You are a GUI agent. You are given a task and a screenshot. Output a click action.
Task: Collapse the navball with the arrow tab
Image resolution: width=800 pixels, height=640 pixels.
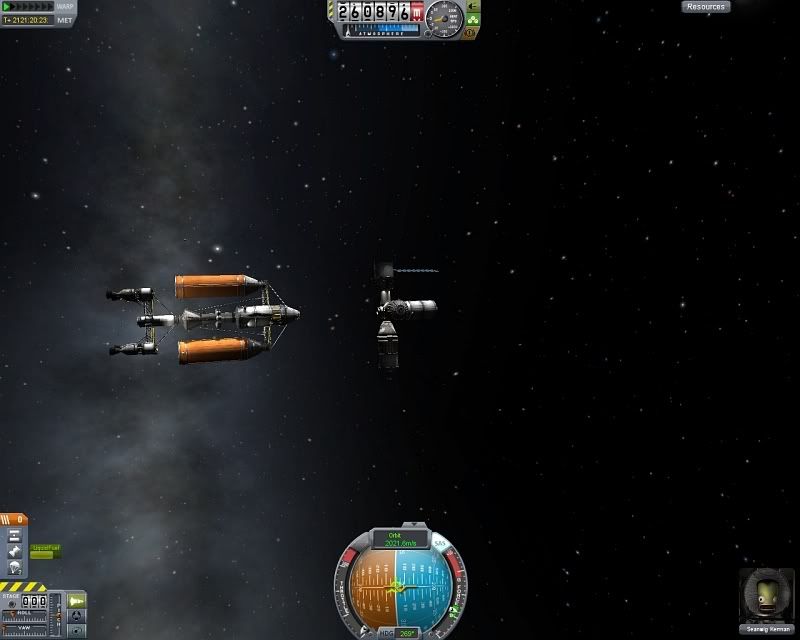point(414,525)
